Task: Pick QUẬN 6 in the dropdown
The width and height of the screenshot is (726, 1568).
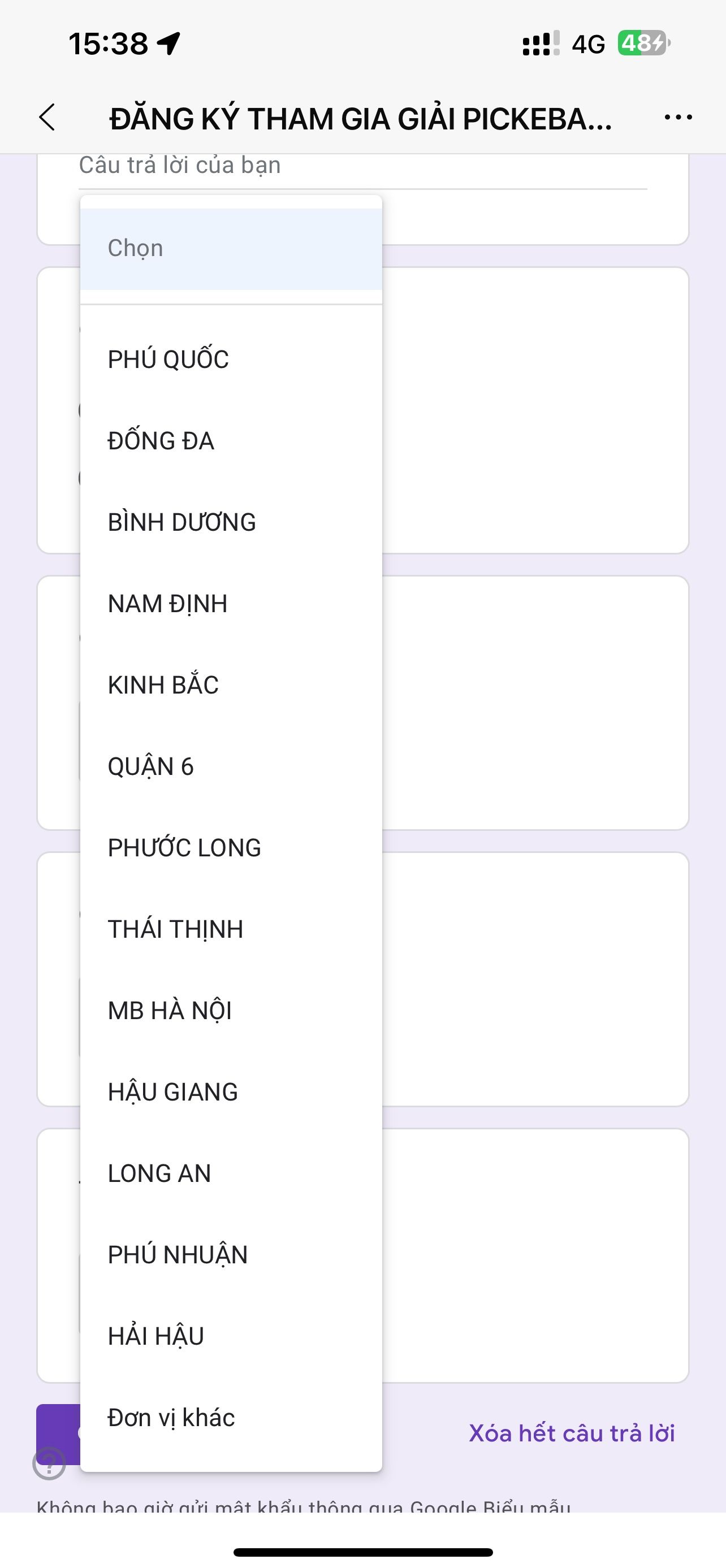Action: point(231,766)
